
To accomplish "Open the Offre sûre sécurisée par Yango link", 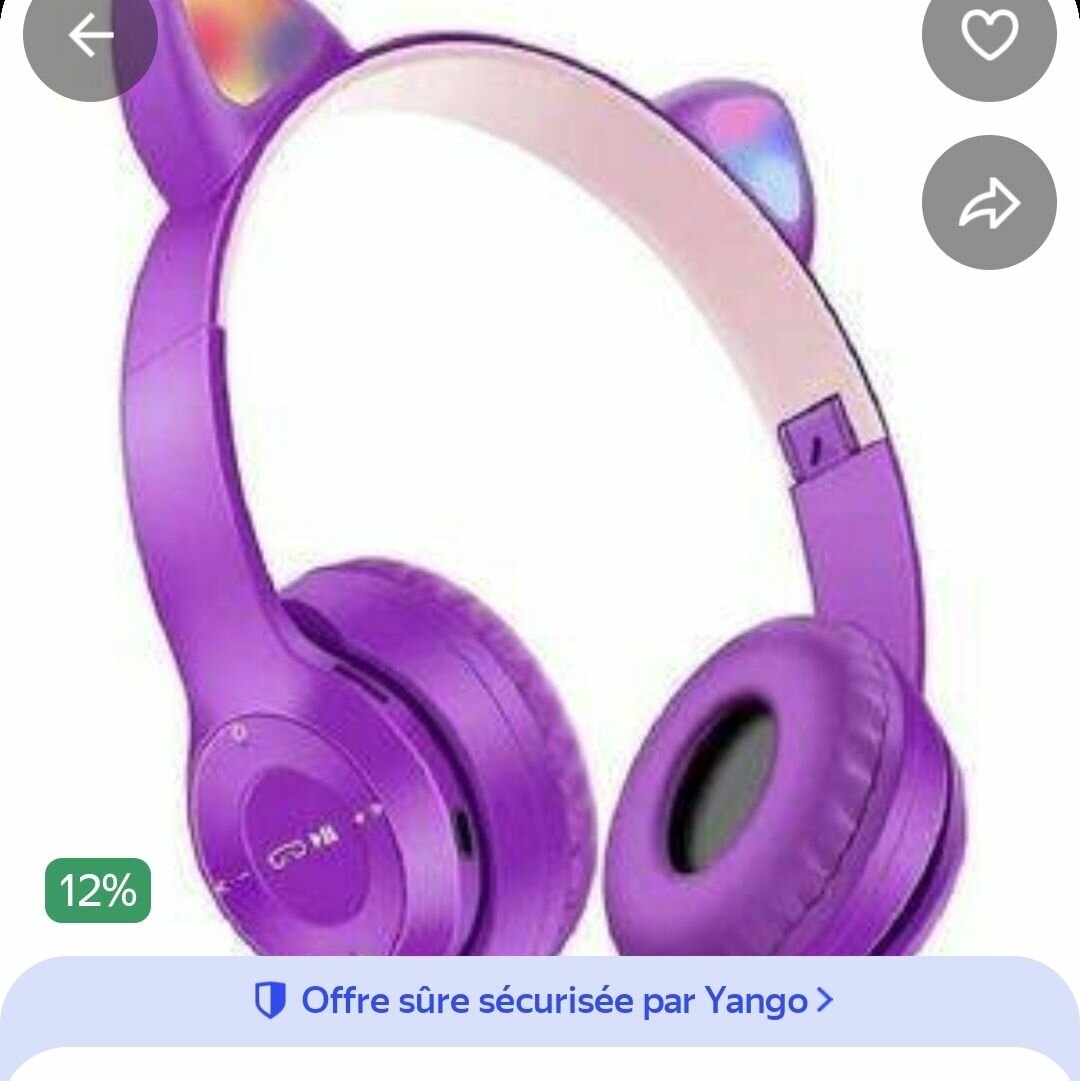I will 543,1000.
